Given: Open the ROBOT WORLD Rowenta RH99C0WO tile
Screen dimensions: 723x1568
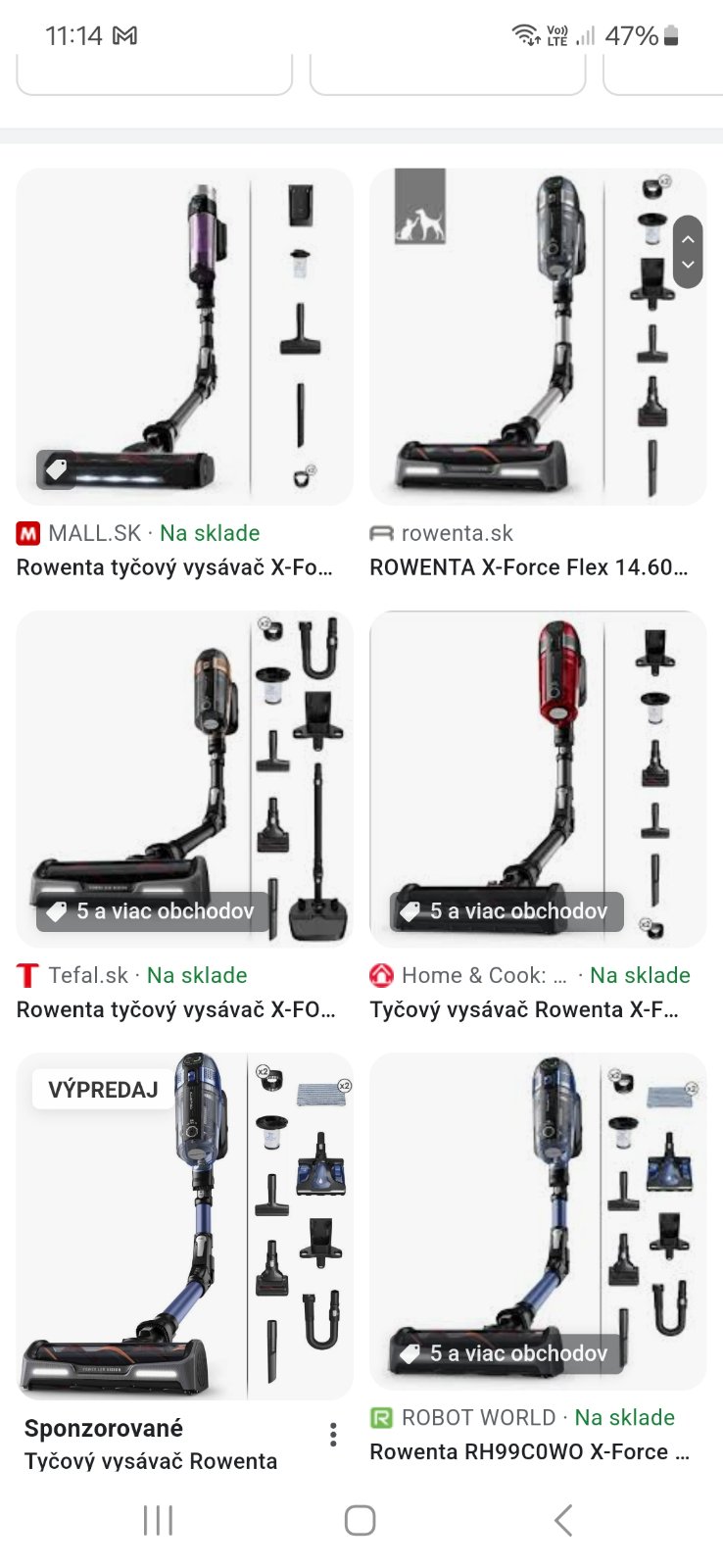Looking at the screenshot, I should [537, 1220].
